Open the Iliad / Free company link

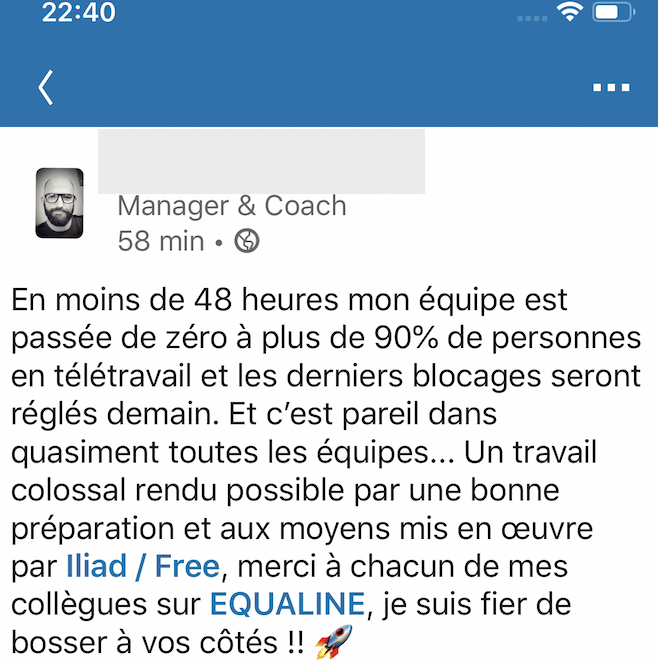(143, 567)
